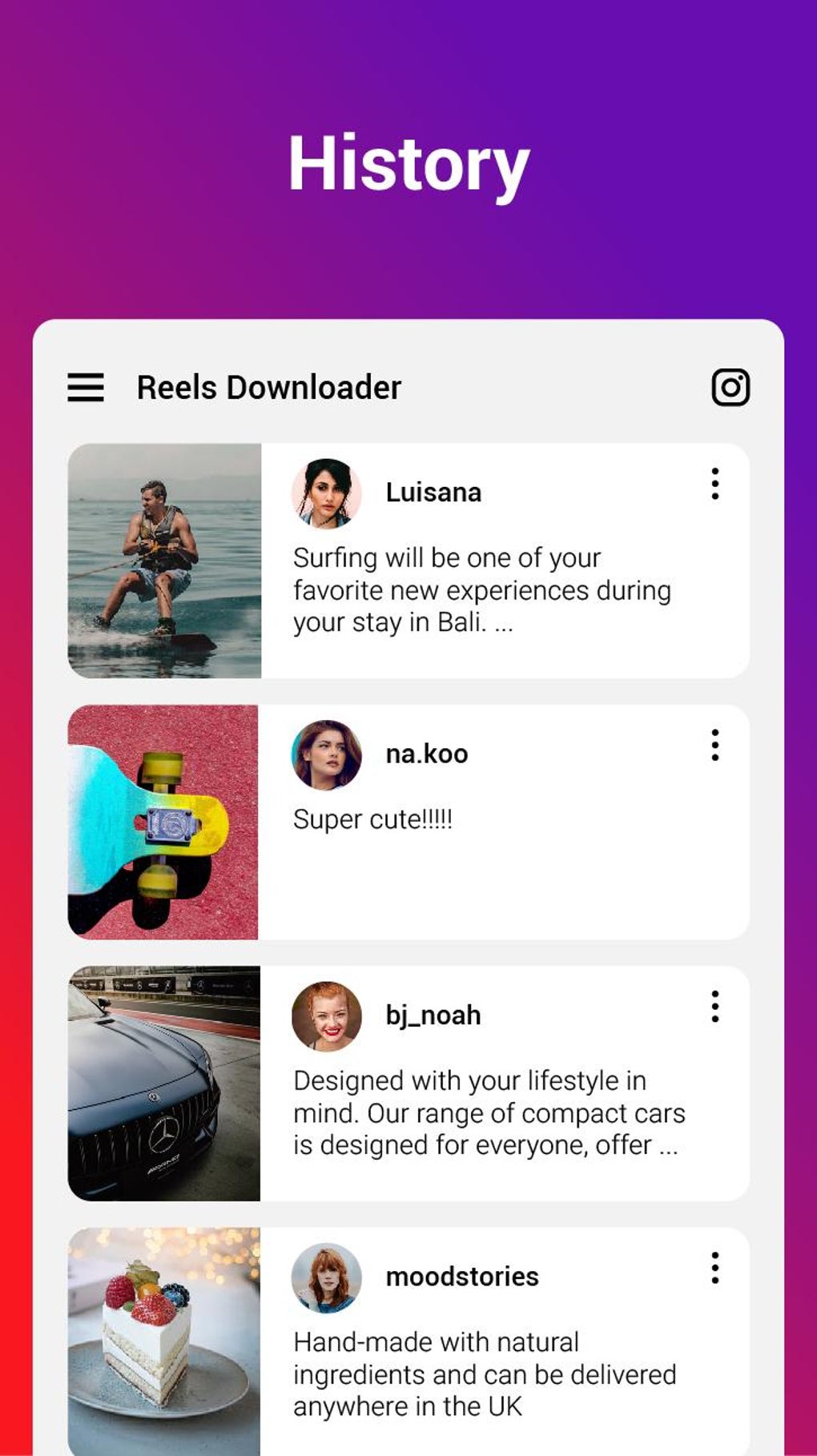Open the three-dot menu on moodstories' post
817x1456 pixels.
tap(715, 1269)
